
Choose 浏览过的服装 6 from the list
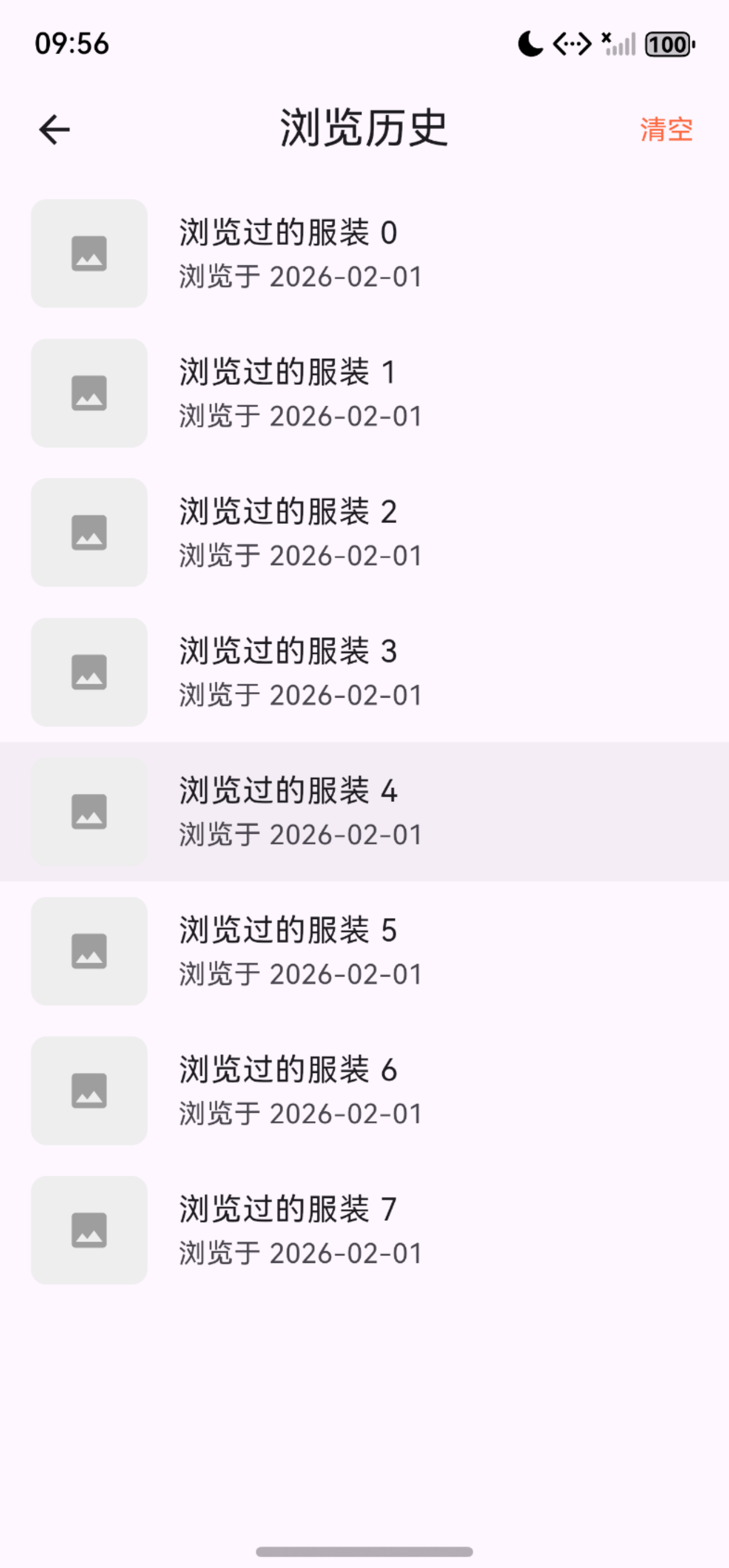[364, 1090]
